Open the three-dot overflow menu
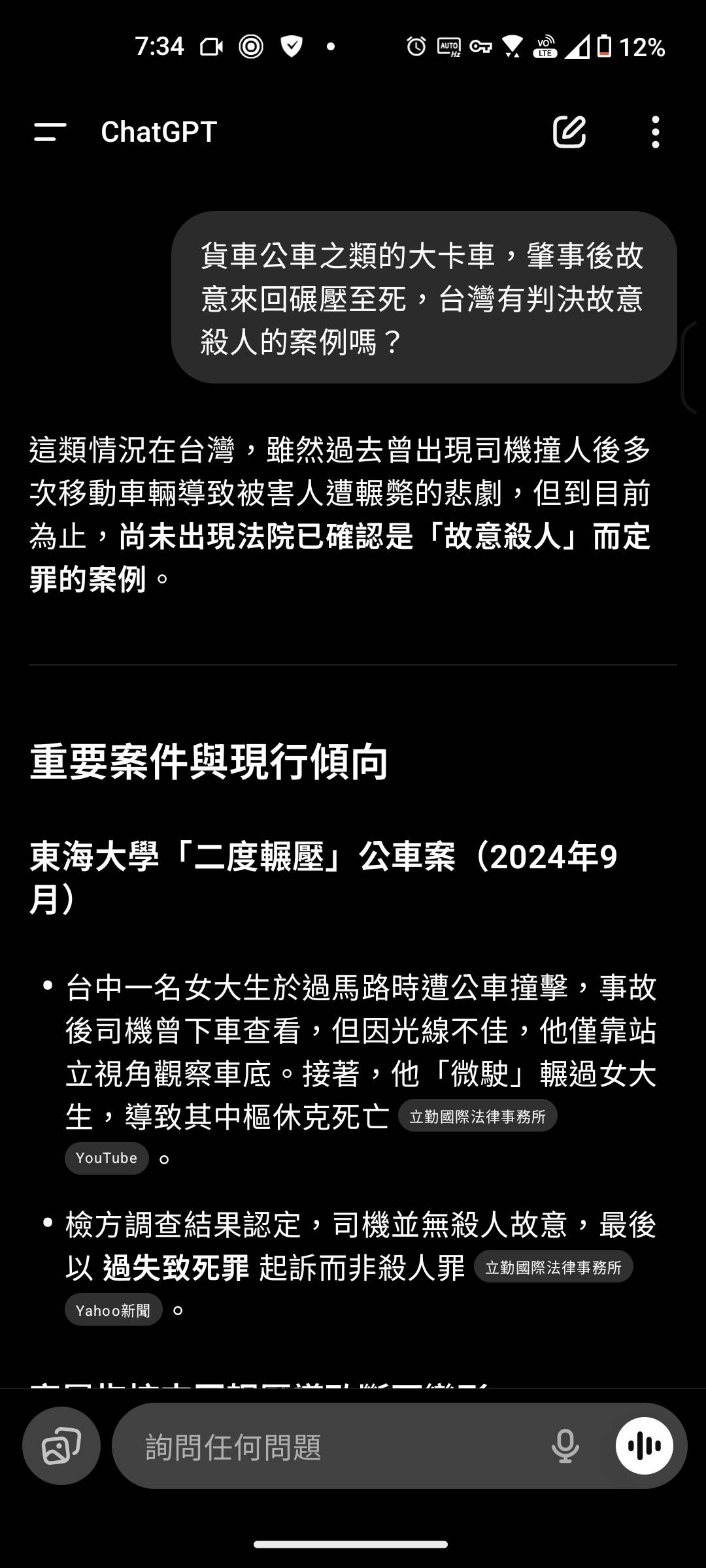This screenshot has height=1568, width=706. [656, 132]
